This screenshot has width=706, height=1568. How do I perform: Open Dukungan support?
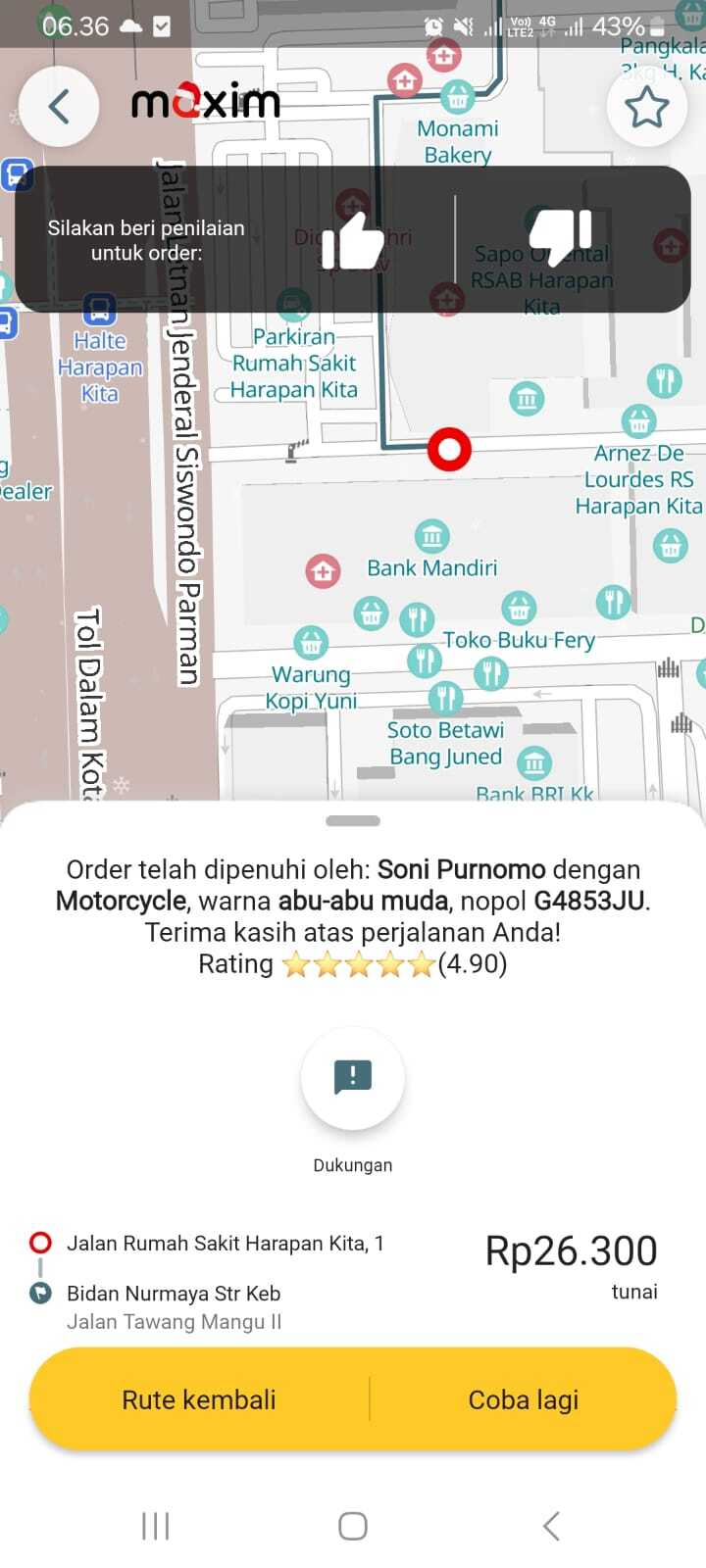(353, 1077)
